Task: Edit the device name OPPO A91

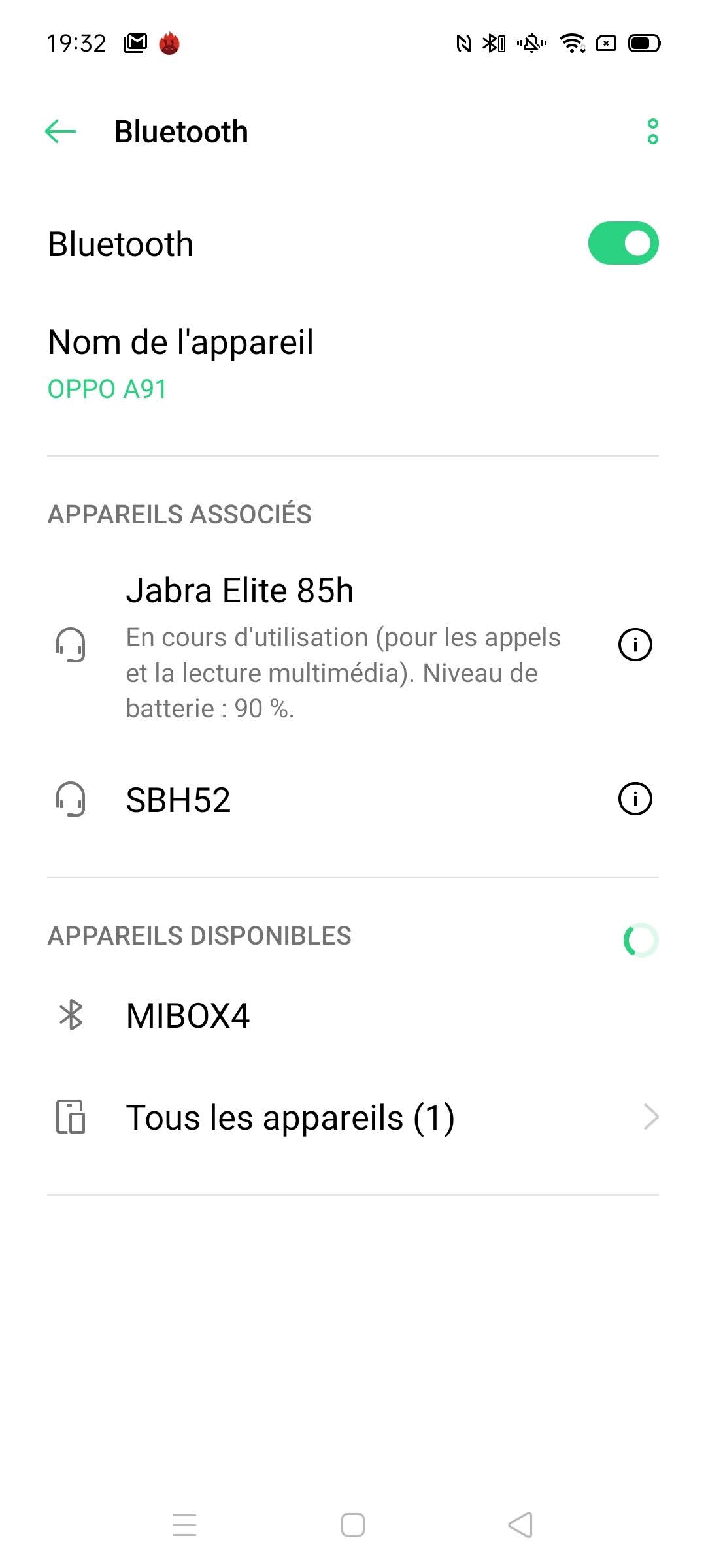Action: coord(181,363)
